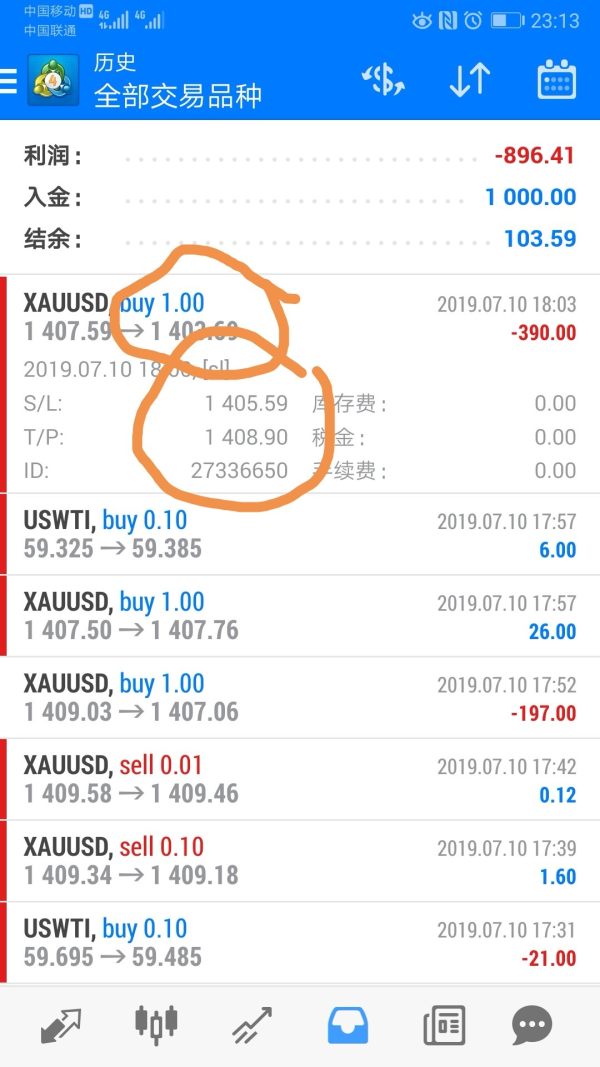Expand the XAUUSD trade with -197.00 loss

(x=300, y=698)
